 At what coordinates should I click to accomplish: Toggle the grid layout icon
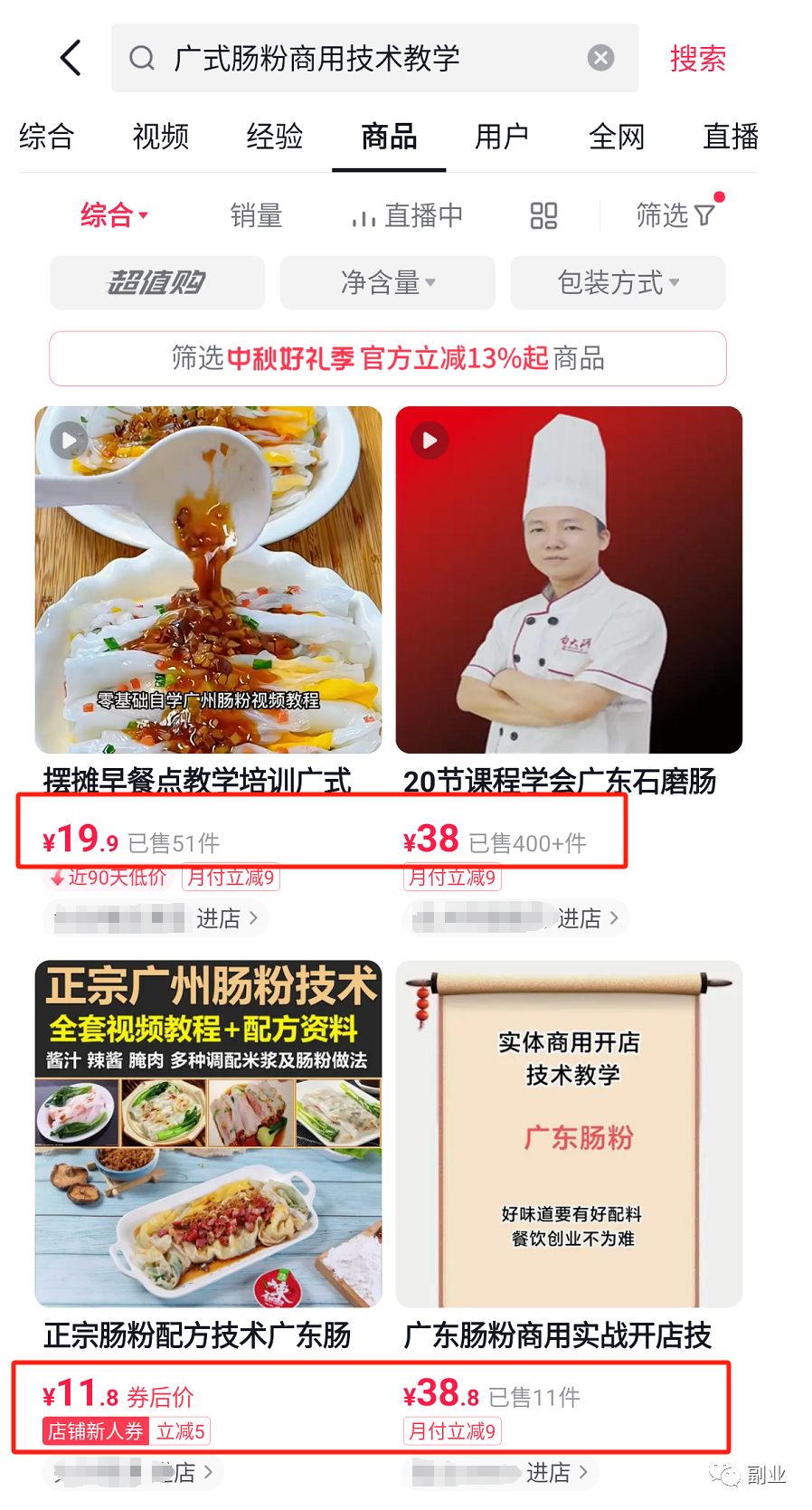pos(543,215)
